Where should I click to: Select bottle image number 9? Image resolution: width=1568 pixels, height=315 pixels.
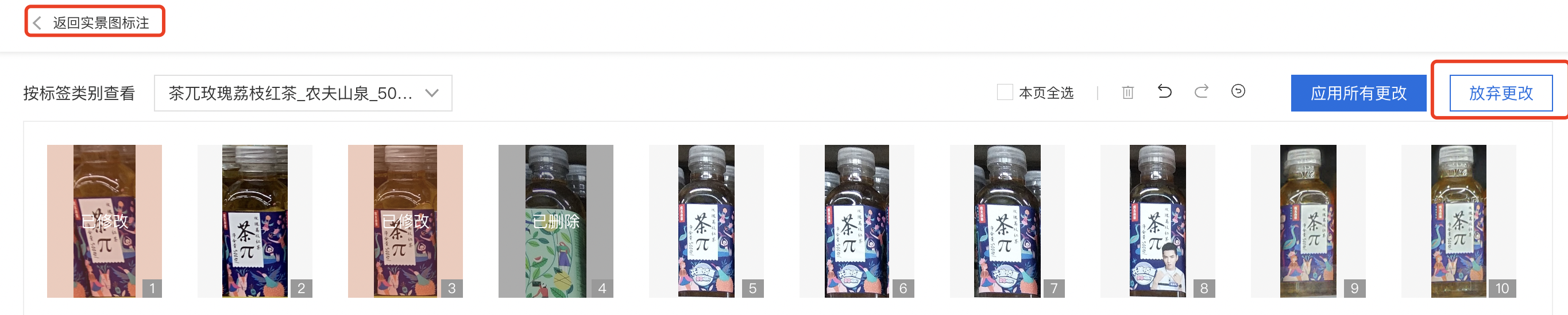(1307, 221)
